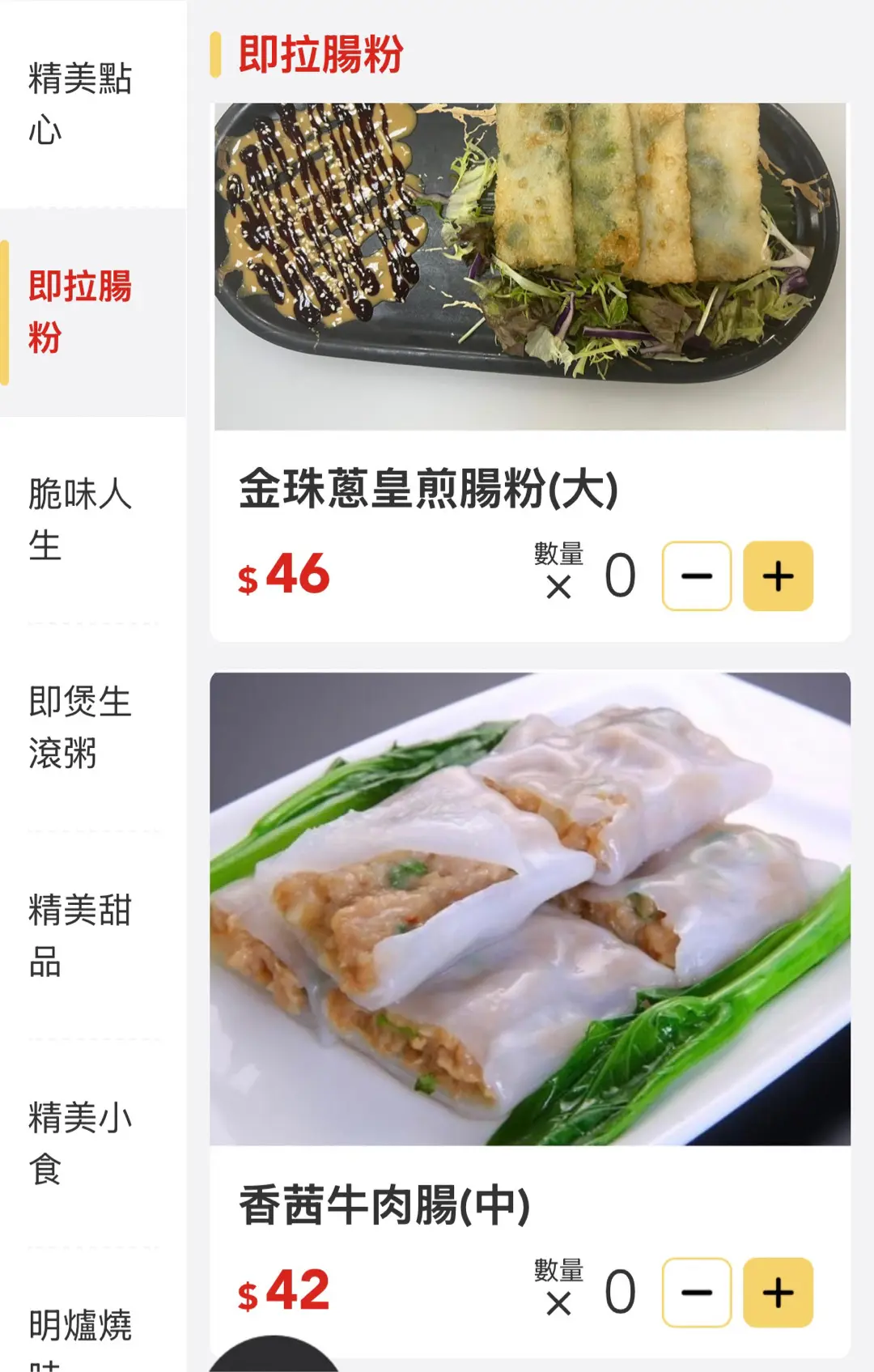Browse the 精美小食 category

point(79,1143)
